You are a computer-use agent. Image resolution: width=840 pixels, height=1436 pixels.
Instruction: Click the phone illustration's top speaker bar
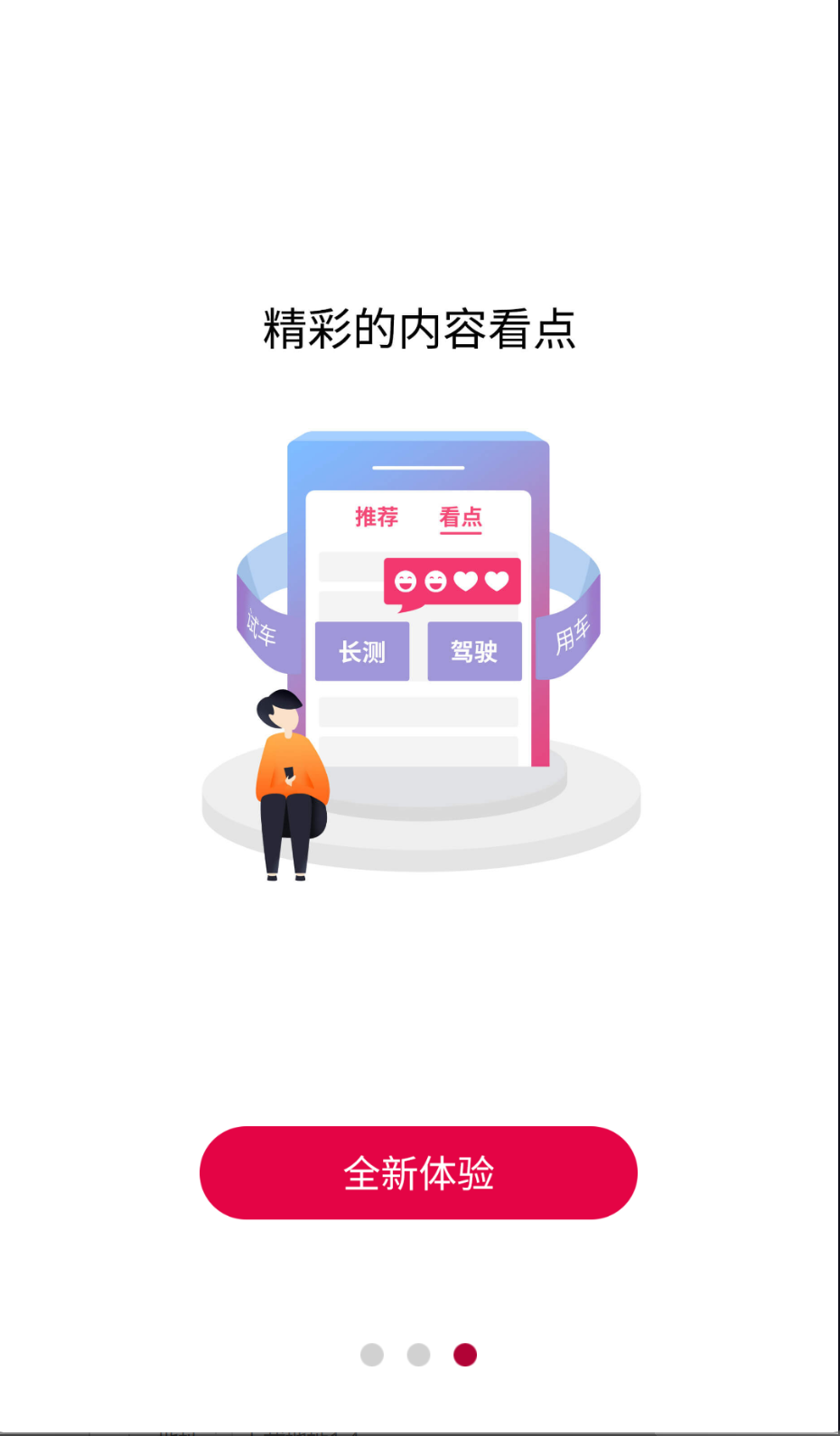[x=418, y=469]
